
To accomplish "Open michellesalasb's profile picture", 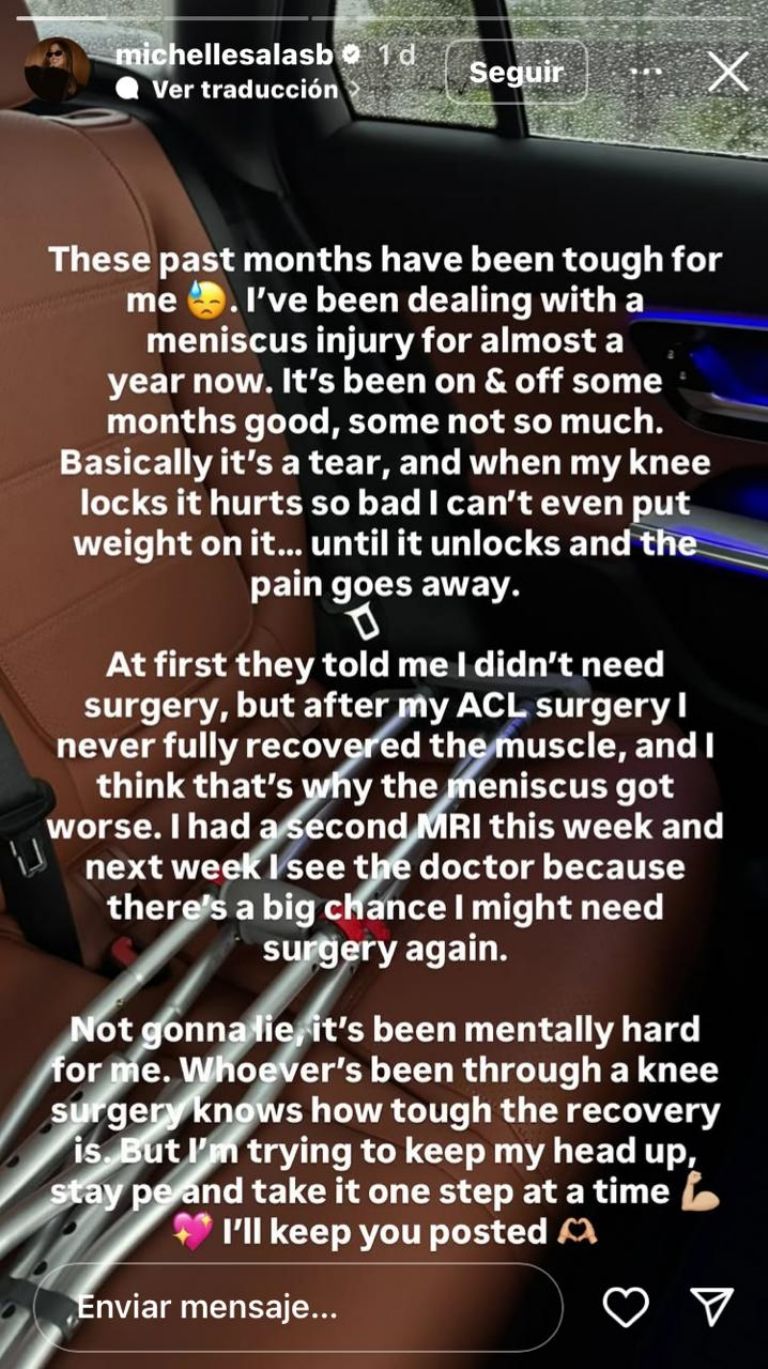I will 57,70.
